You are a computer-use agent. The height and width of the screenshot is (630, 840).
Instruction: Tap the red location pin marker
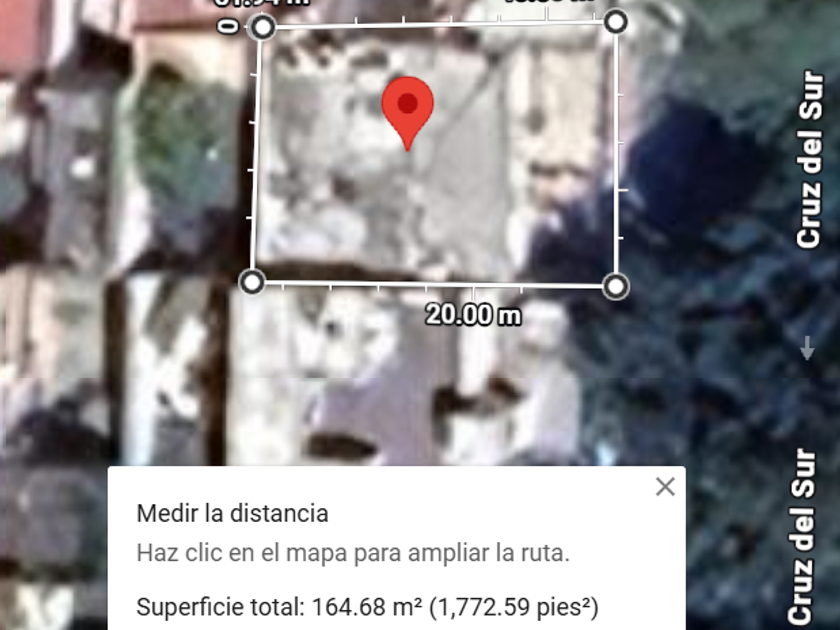pos(407,106)
